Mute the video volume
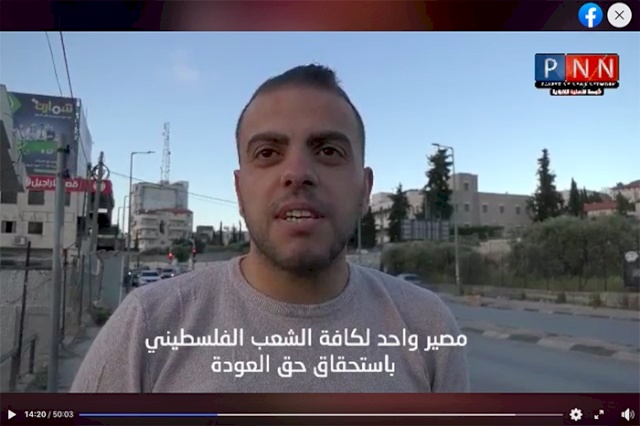This screenshot has height=426, width=640. click(x=627, y=414)
